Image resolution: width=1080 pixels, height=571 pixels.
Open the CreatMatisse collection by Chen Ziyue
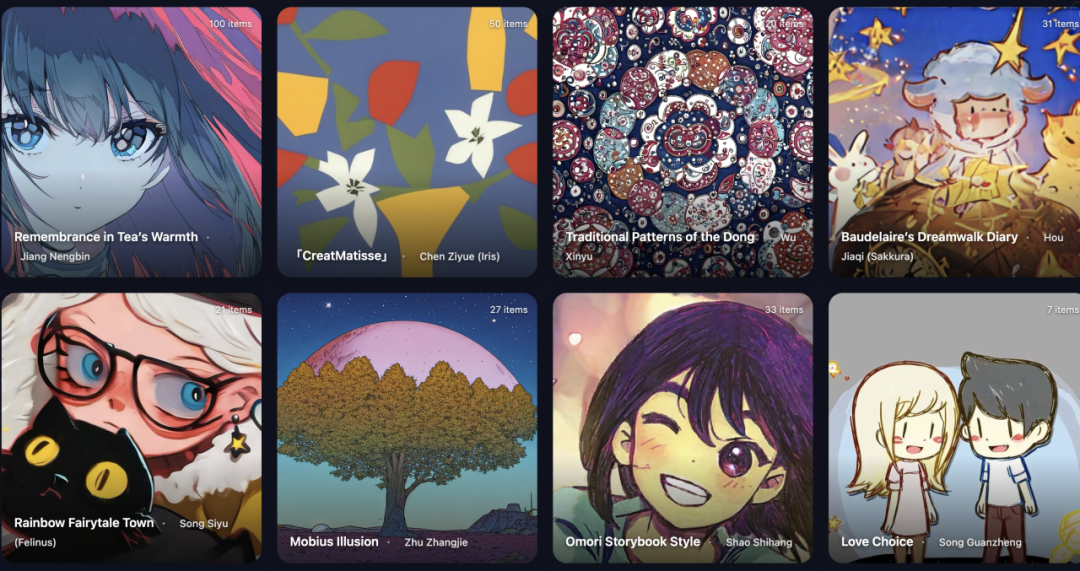point(406,142)
